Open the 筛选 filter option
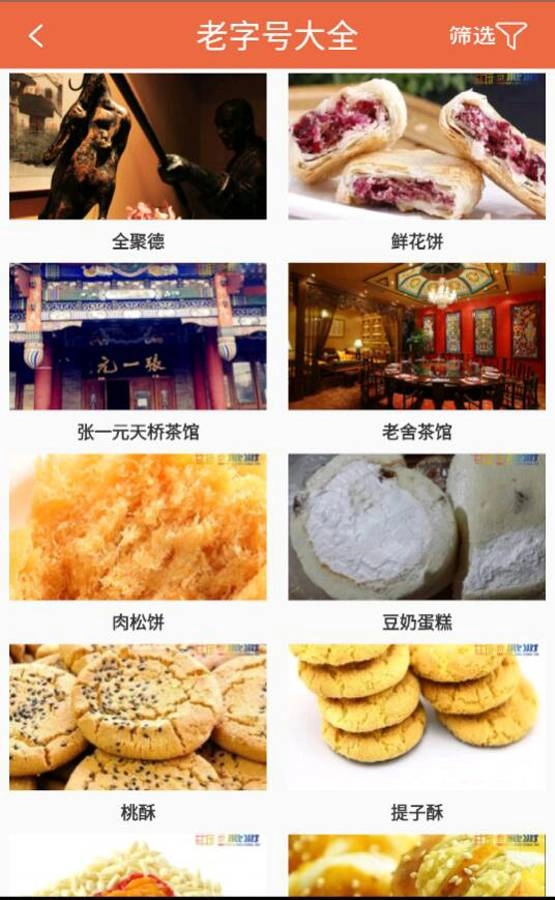This screenshot has width=555, height=900. (487, 36)
